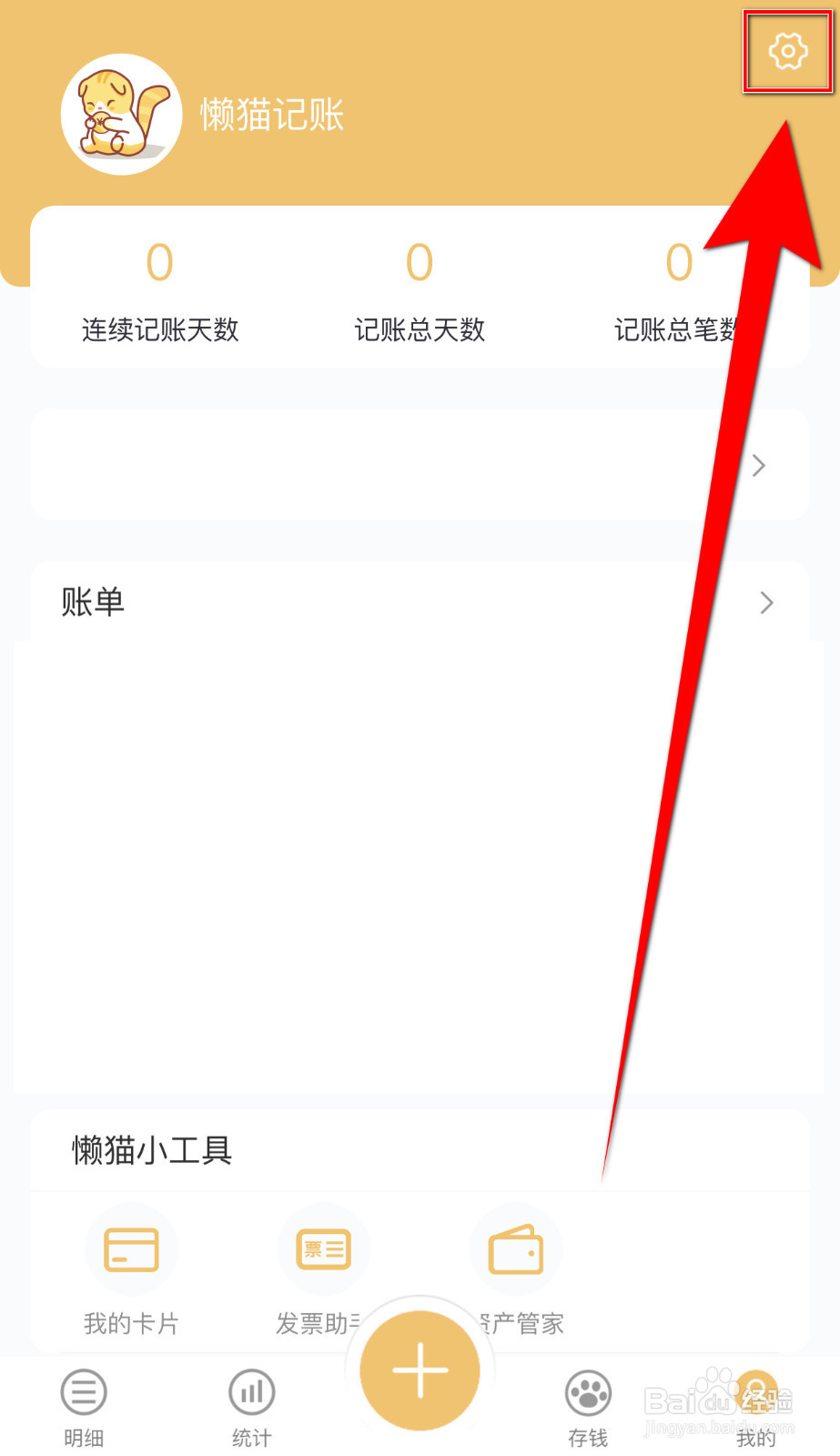This screenshot has width=840, height=1456.
Task: Open the 懒猫小工具 tools section
Action: (151, 1149)
